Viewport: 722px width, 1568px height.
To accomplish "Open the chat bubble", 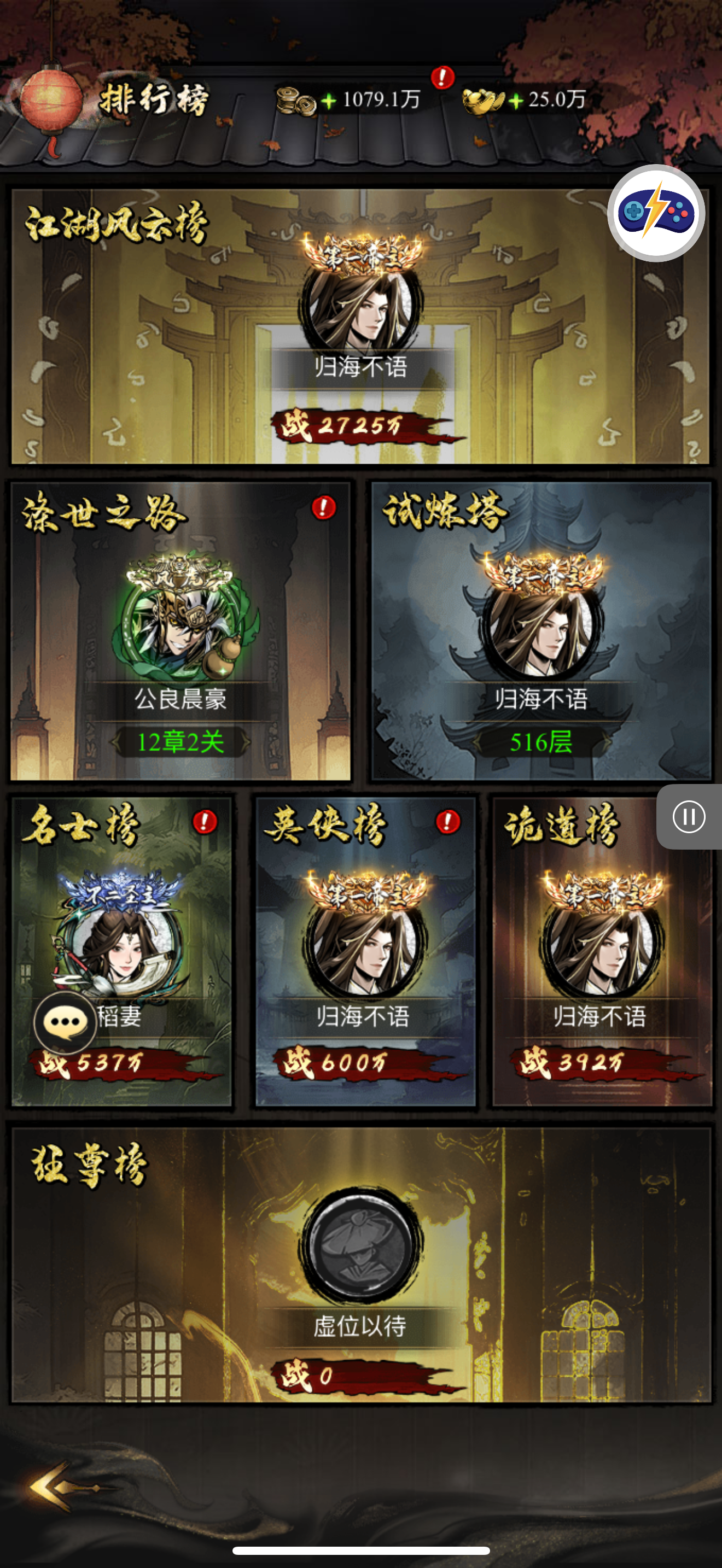I will tap(65, 1022).
